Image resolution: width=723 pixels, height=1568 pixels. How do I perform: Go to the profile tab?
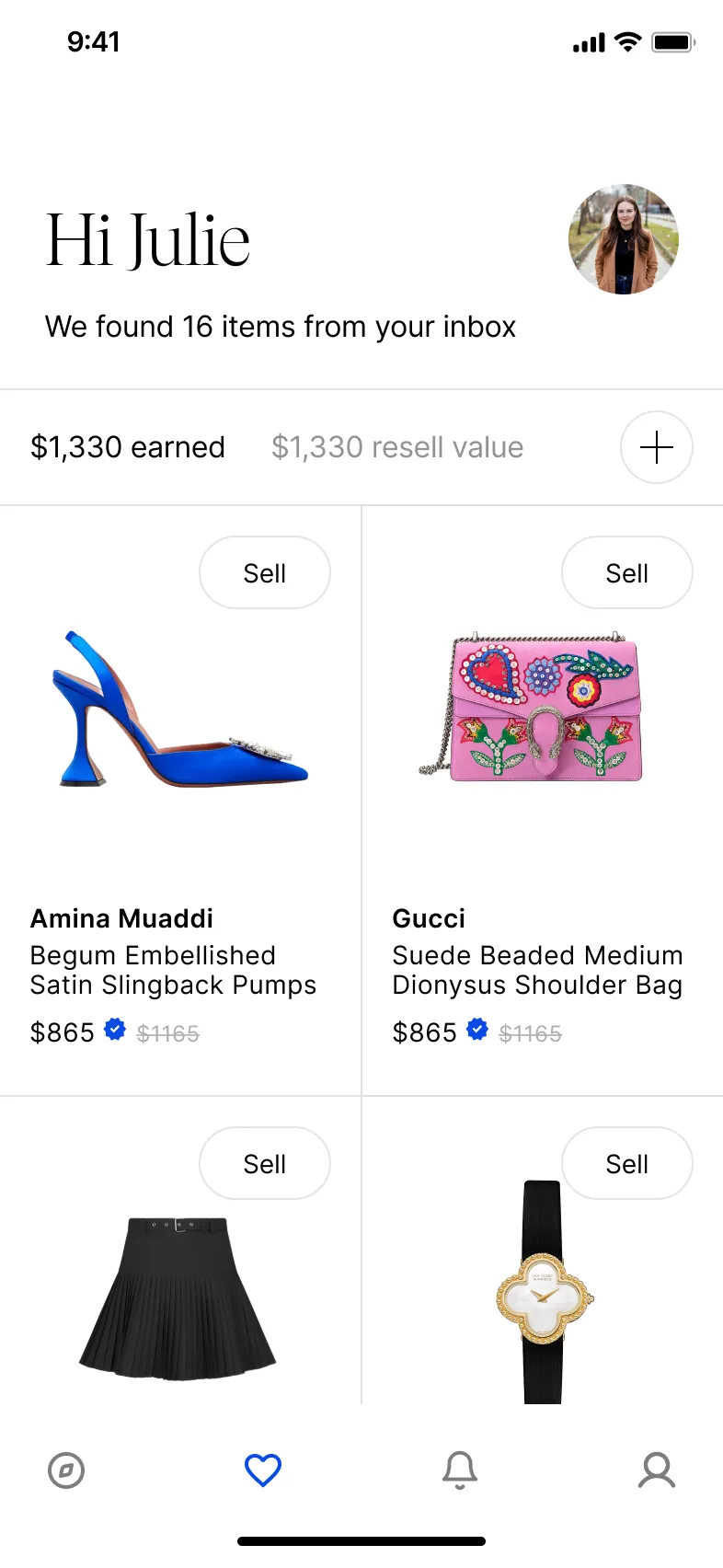tap(657, 1470)
